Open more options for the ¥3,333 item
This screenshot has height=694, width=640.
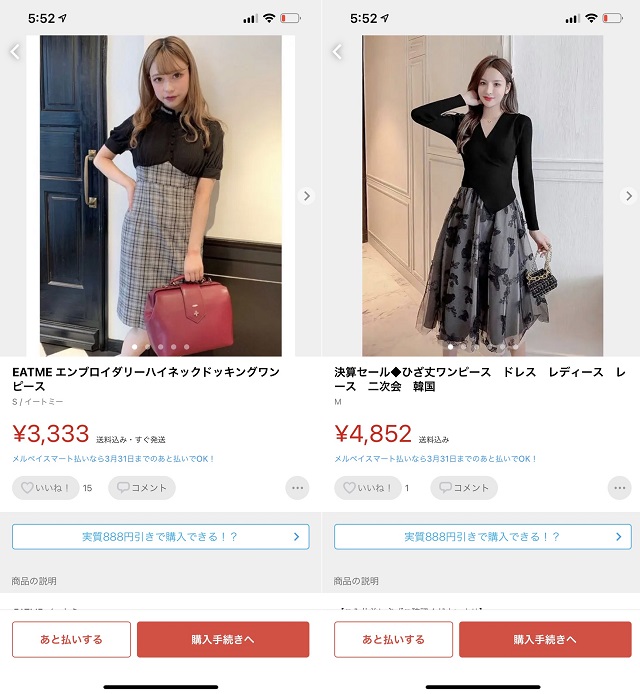tap(297, 488)
